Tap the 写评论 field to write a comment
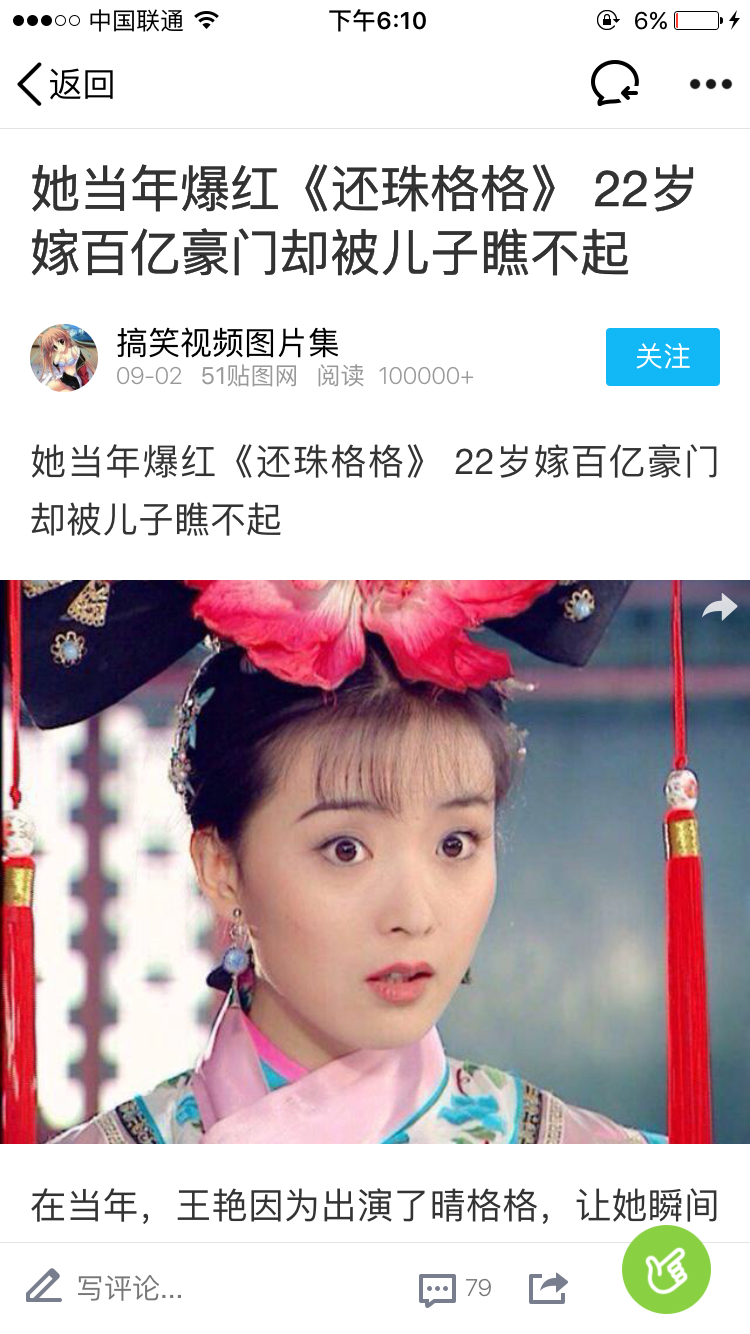The width and height of the screenshot is (750, 1334). pyautogui.click(x=105, y=1288)
